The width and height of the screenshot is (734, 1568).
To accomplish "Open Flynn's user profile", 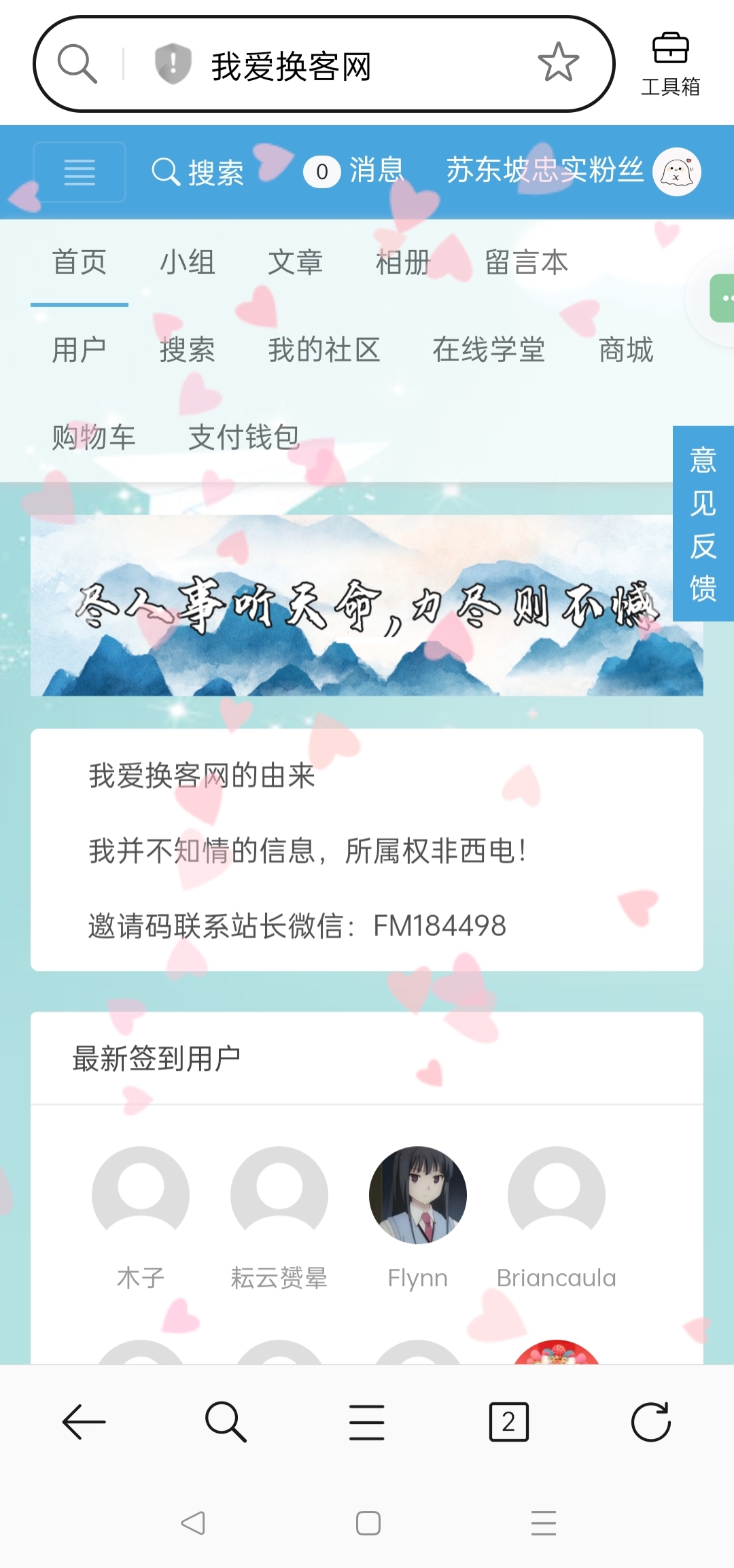I will tap(417, 1195).
